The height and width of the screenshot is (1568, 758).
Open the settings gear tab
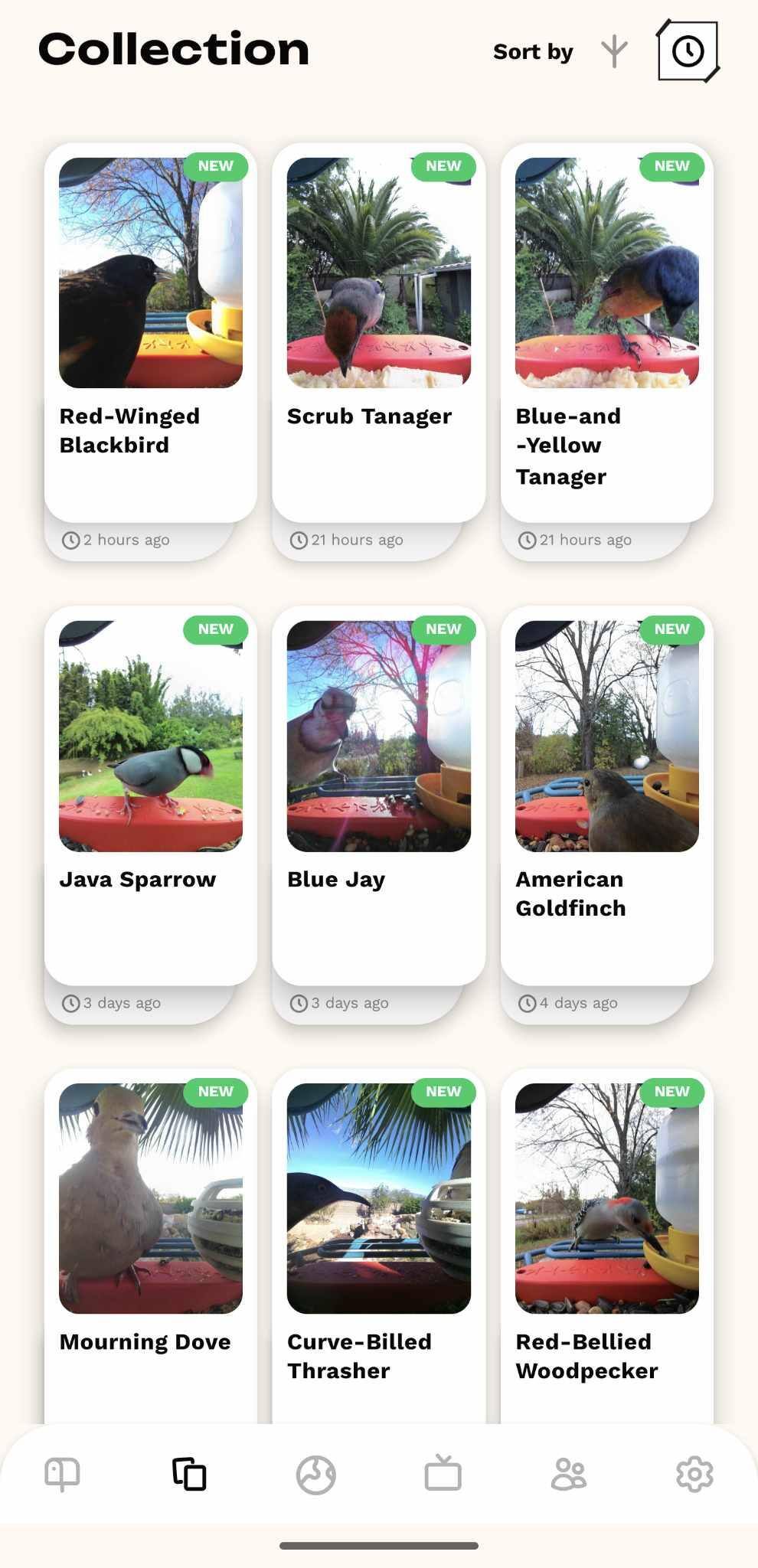click(694, 1474)
